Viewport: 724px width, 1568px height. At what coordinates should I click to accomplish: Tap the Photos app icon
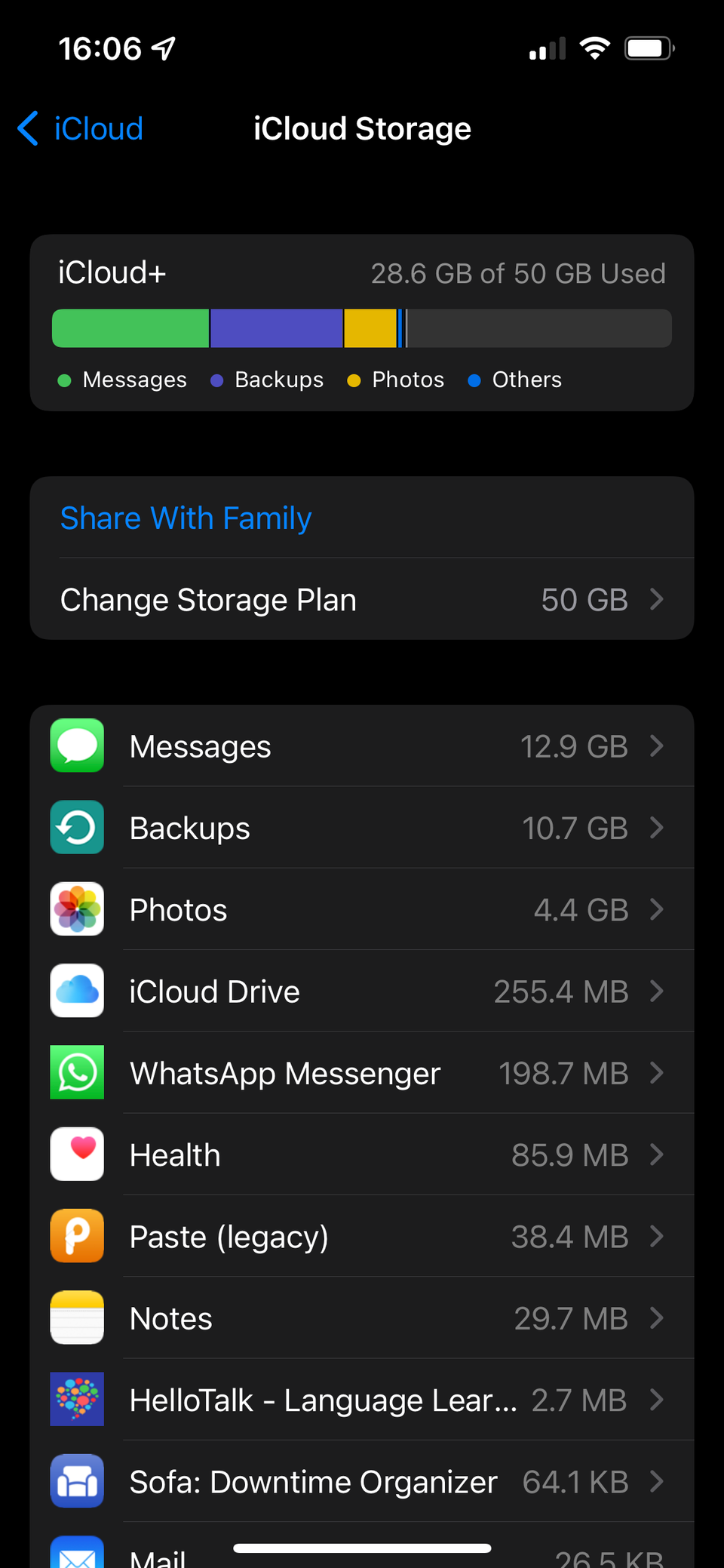76,909
